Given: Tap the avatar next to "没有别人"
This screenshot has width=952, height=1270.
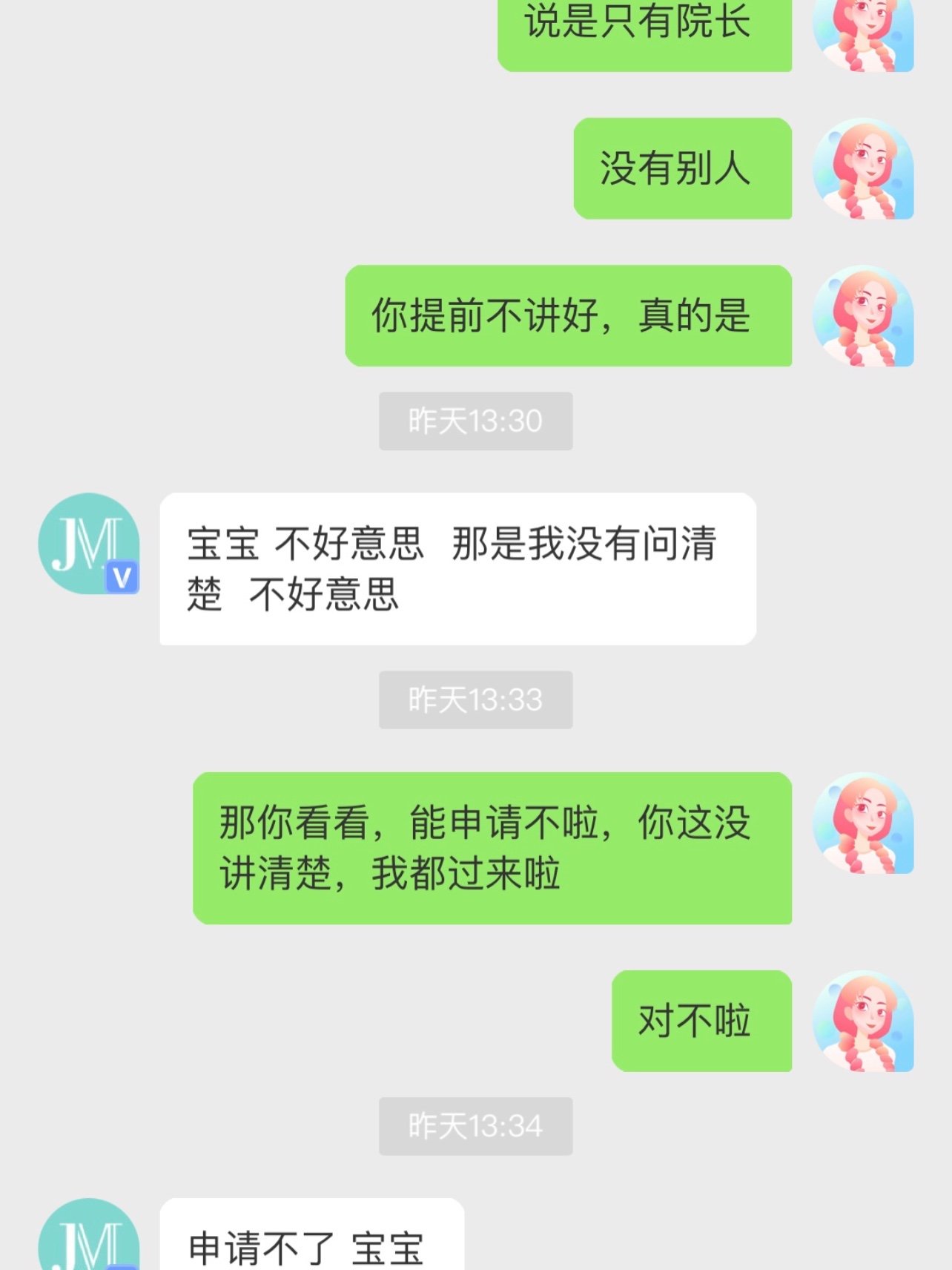Looking at the screenshot, I should 863,168.
